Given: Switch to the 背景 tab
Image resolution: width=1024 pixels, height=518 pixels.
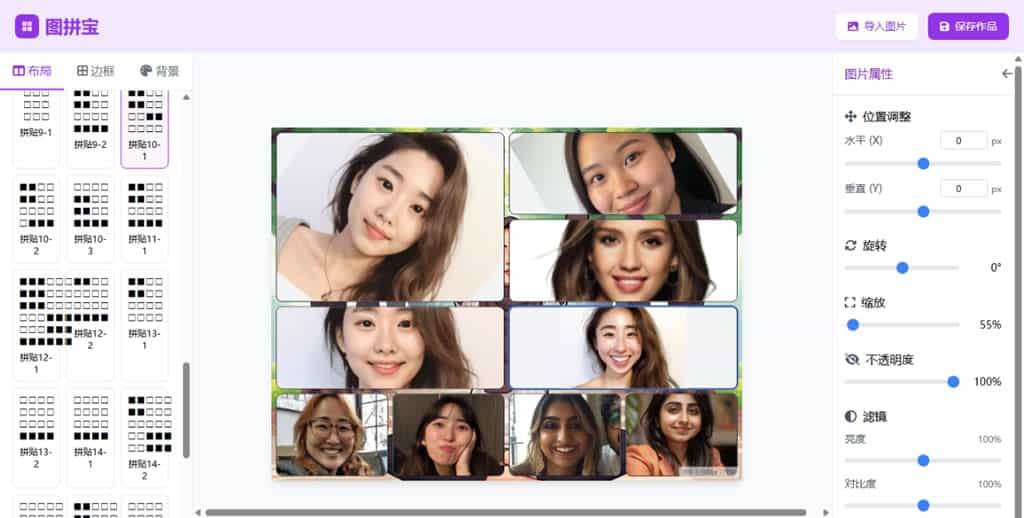Looking at the screenshot, I should 160,71.
